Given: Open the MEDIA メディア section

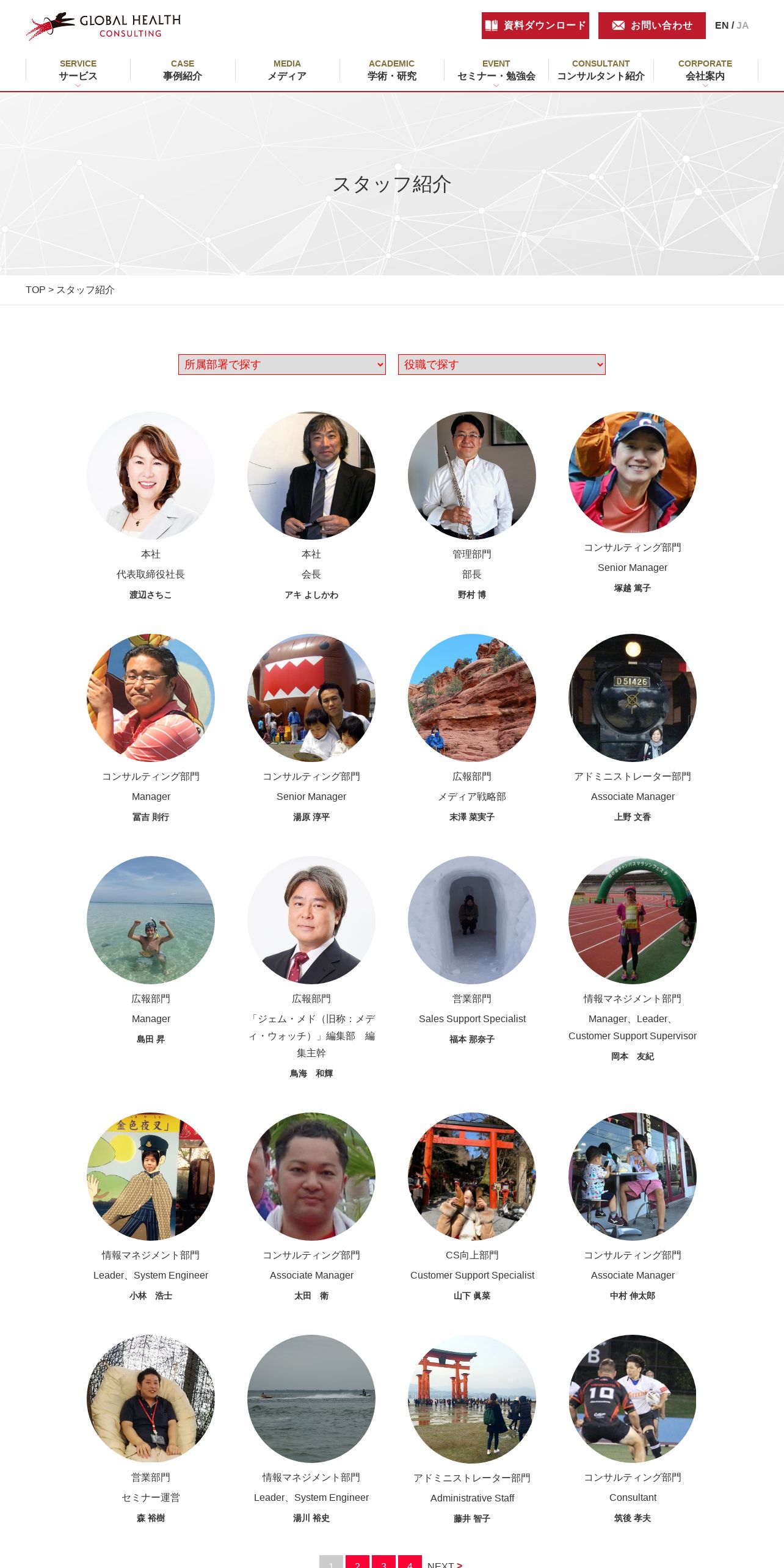Looking at the screenshot, I should (287, 70).
